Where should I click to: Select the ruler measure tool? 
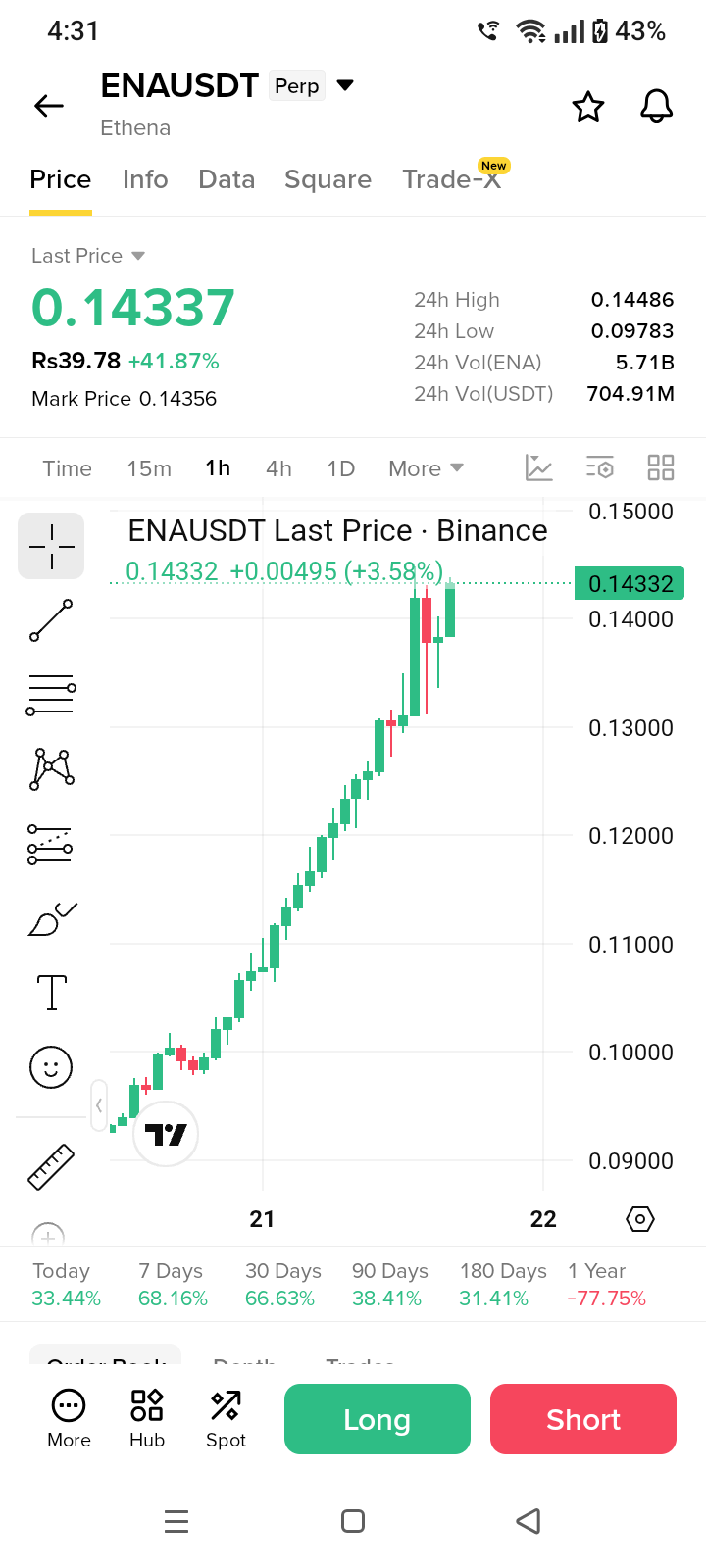(x=51, y=1167)
